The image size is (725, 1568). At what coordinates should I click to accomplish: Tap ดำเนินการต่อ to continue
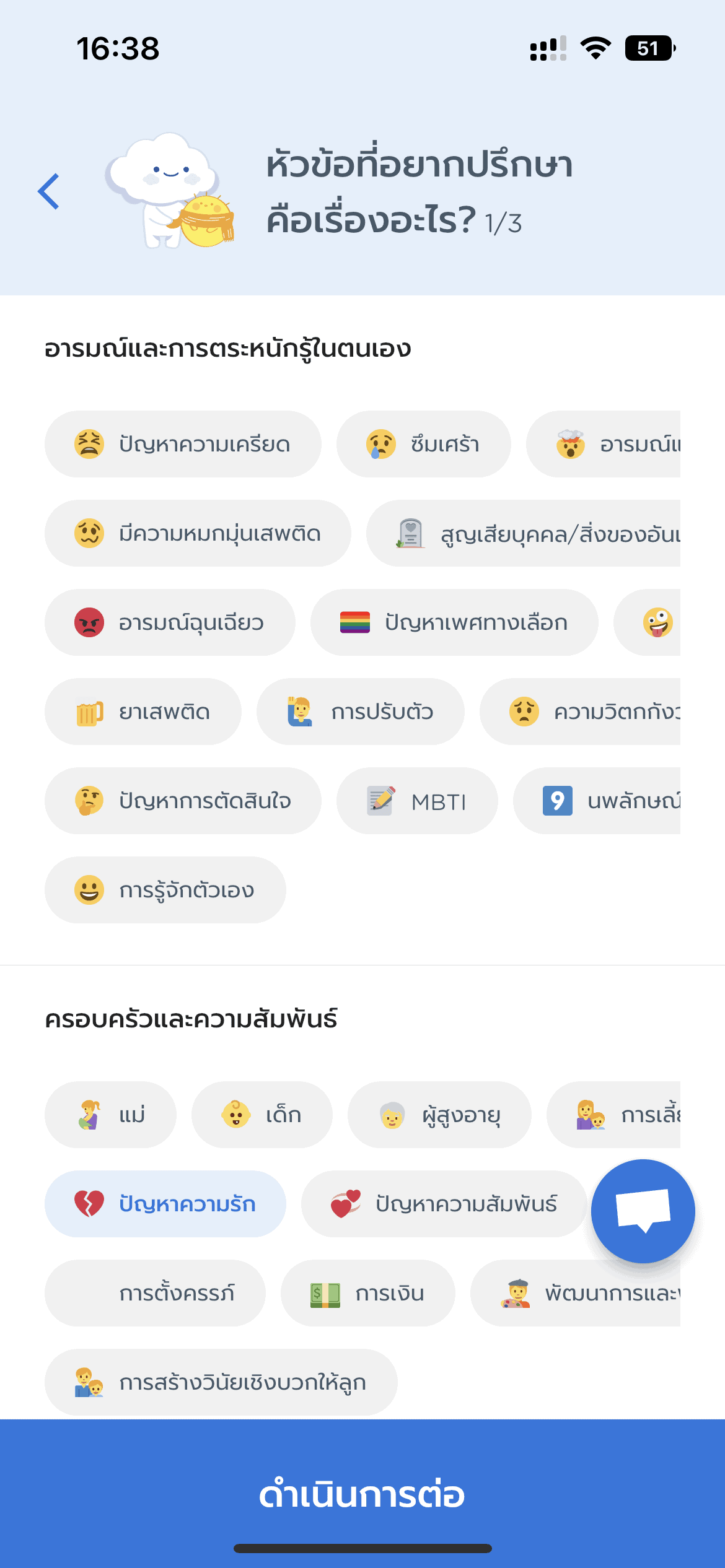(x=362, y=1494)
